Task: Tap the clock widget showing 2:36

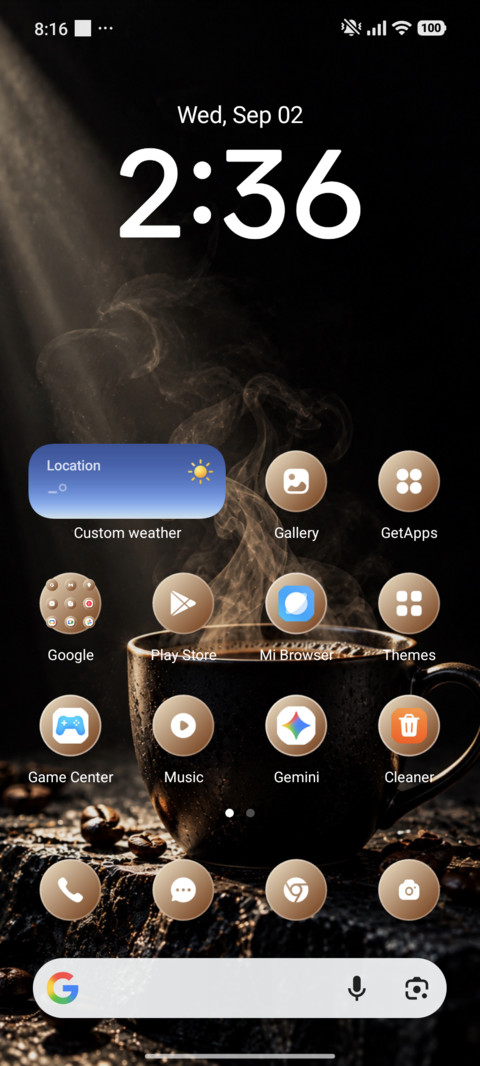Action: pos(239,193)
